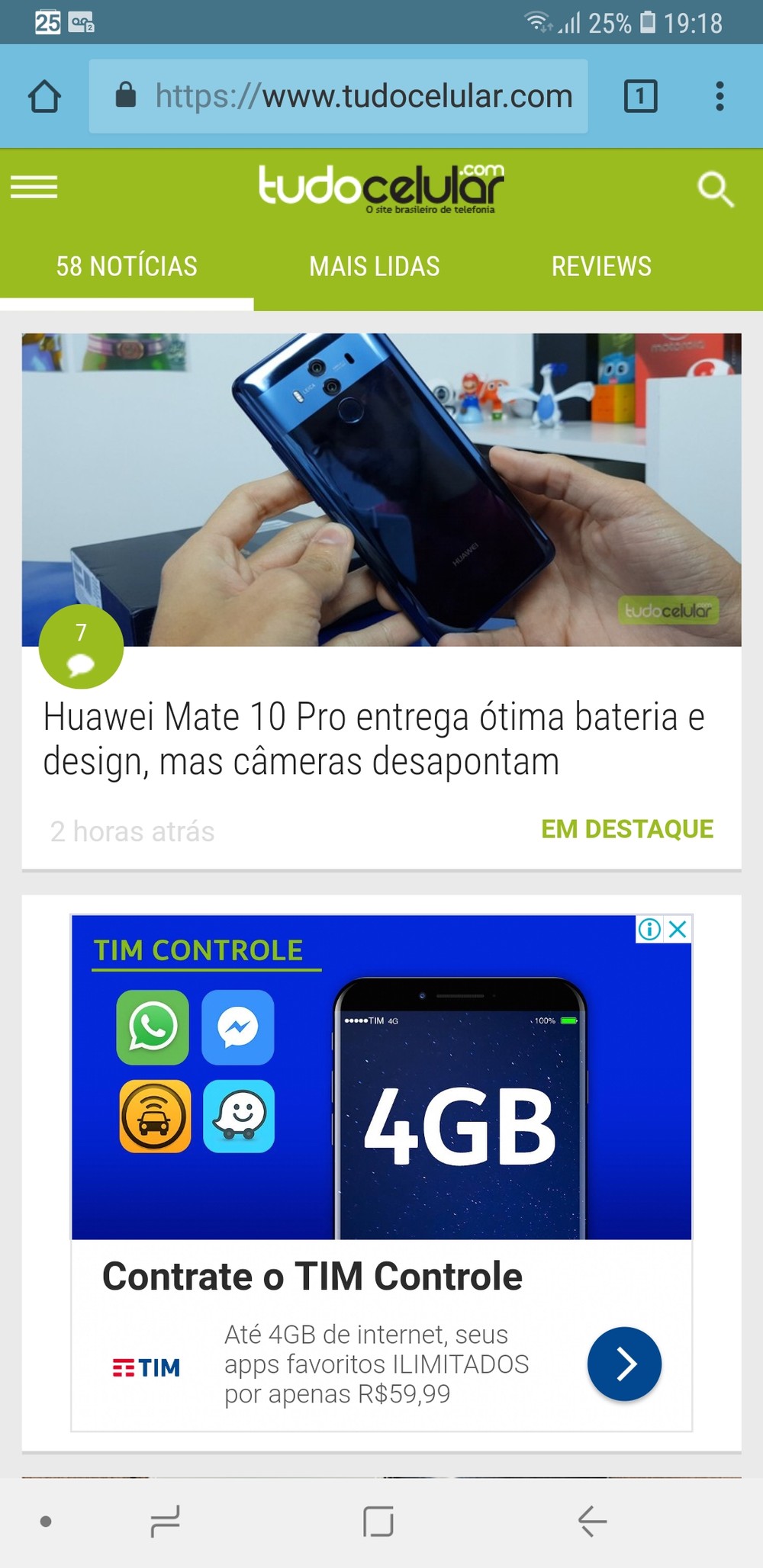View the 7 comments on the Huawei article
The width and height of the screenshot is (763, 1568).
click(x=81, y=647)
